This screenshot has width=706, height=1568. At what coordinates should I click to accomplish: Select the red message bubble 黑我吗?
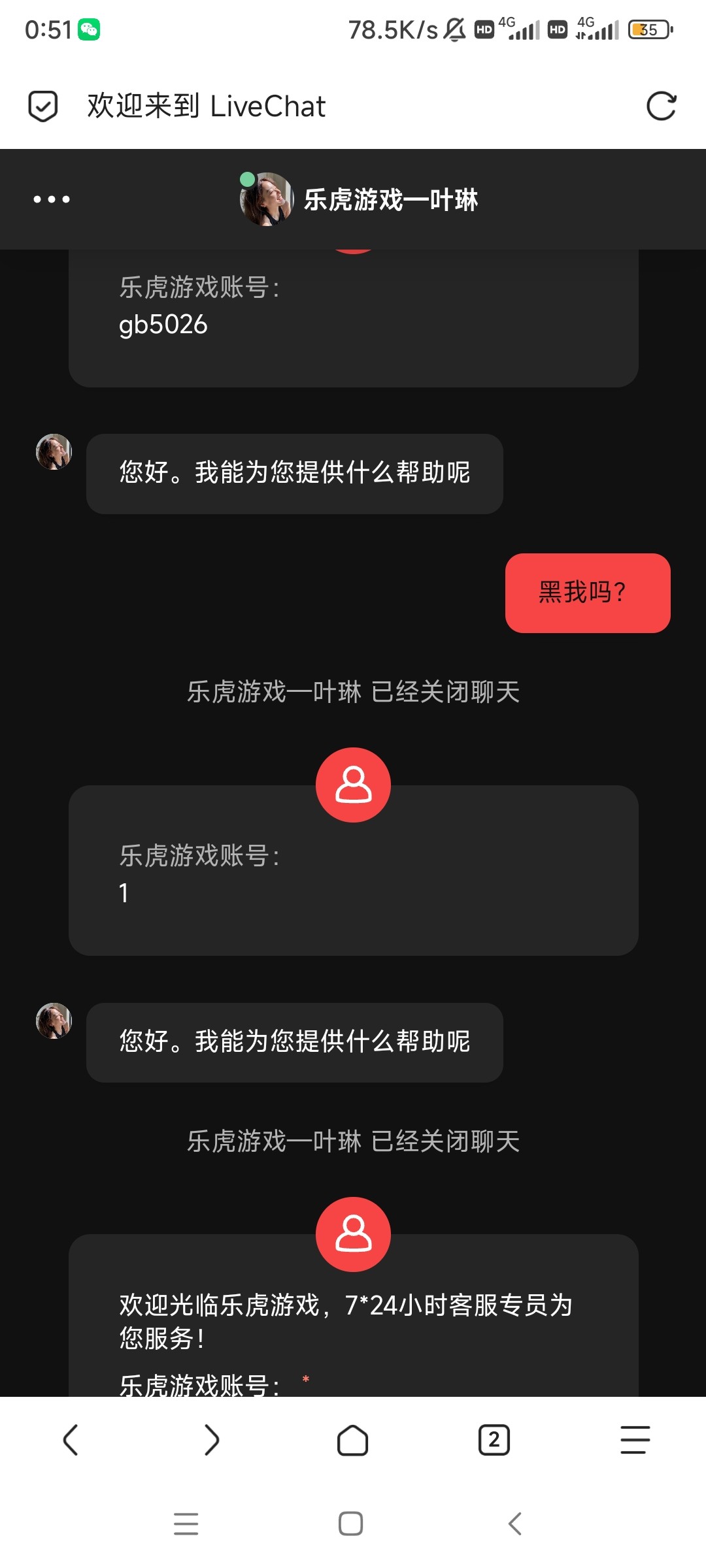coord(586,593)
